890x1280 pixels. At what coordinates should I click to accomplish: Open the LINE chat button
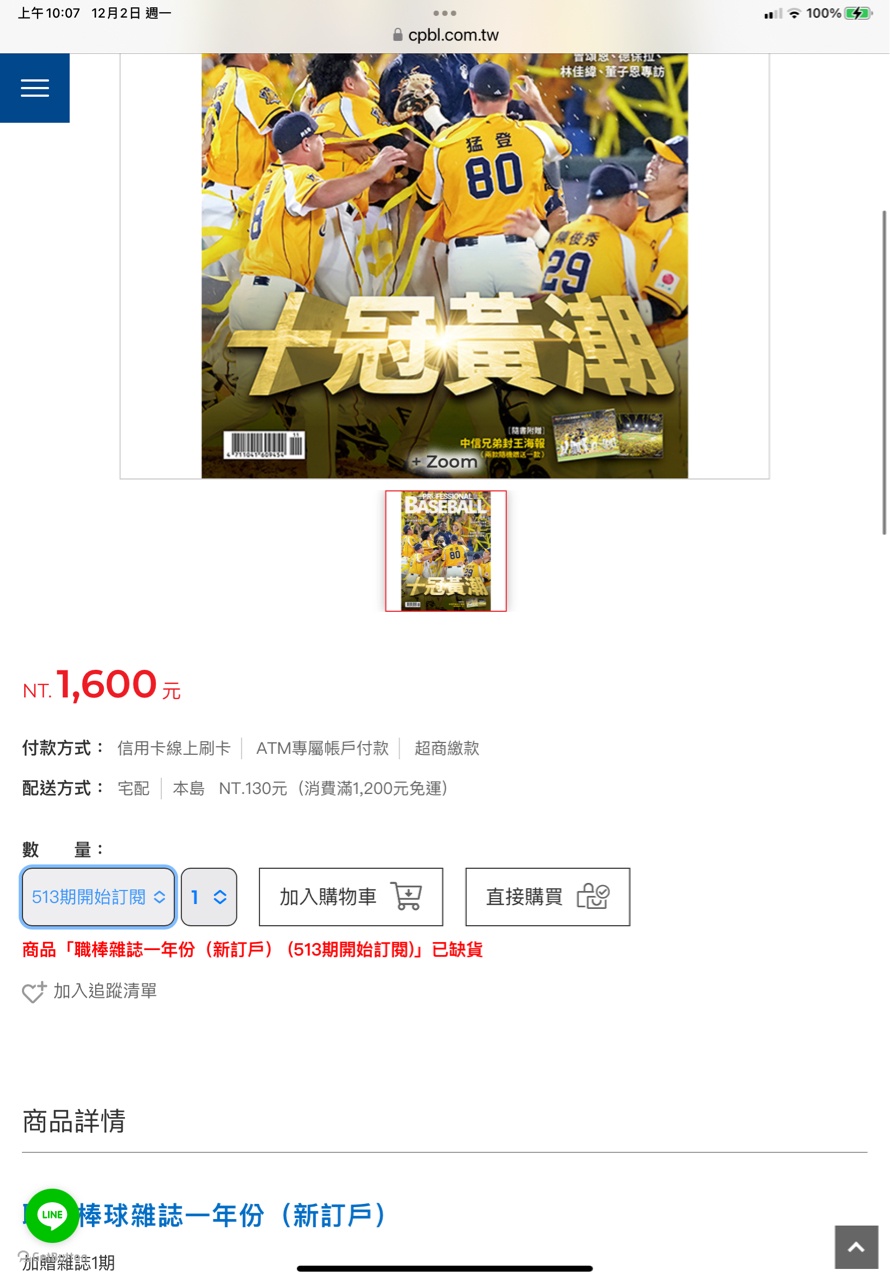point(52,1215)
